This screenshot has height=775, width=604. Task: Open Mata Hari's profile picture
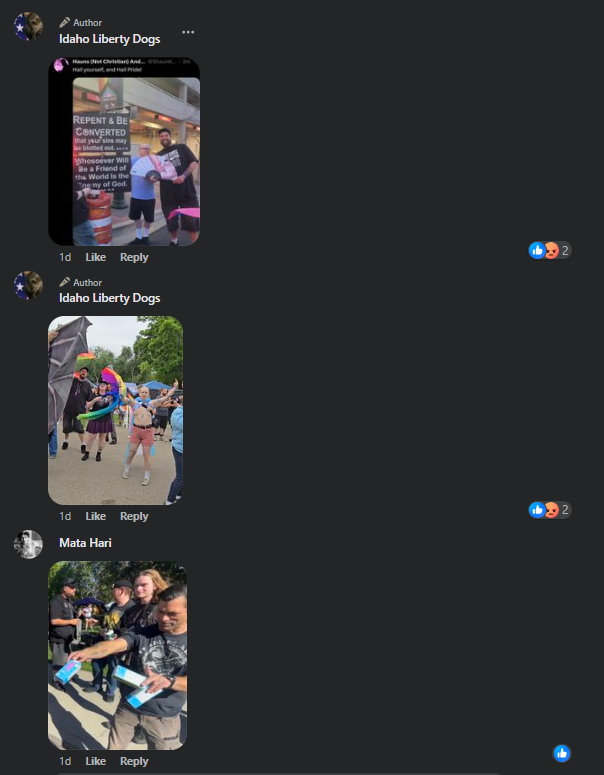tap(28, 545)
